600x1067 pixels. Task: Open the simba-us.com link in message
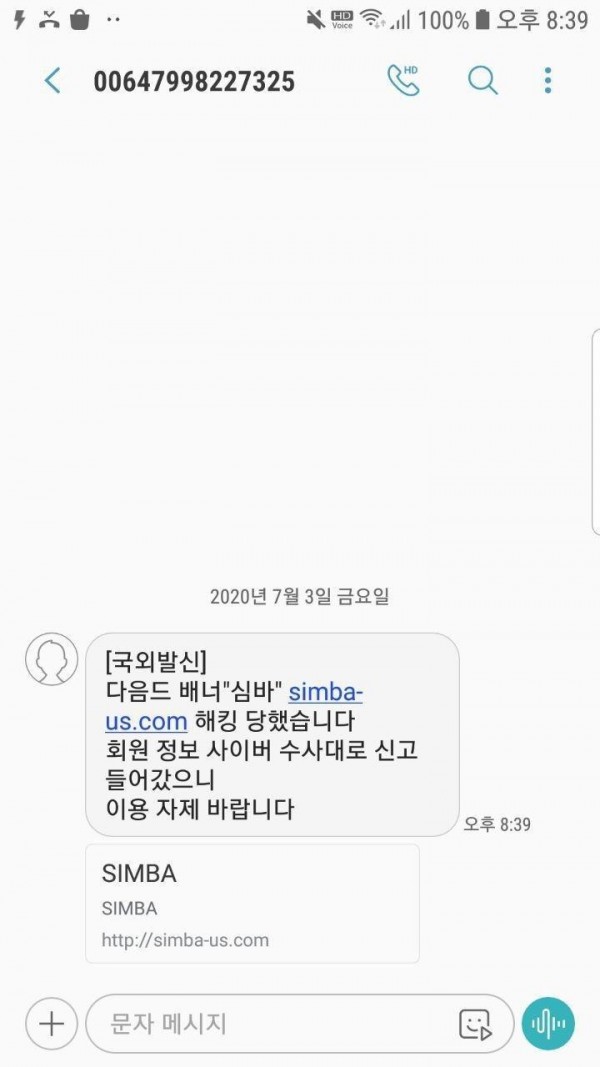(x=234, y=706)
